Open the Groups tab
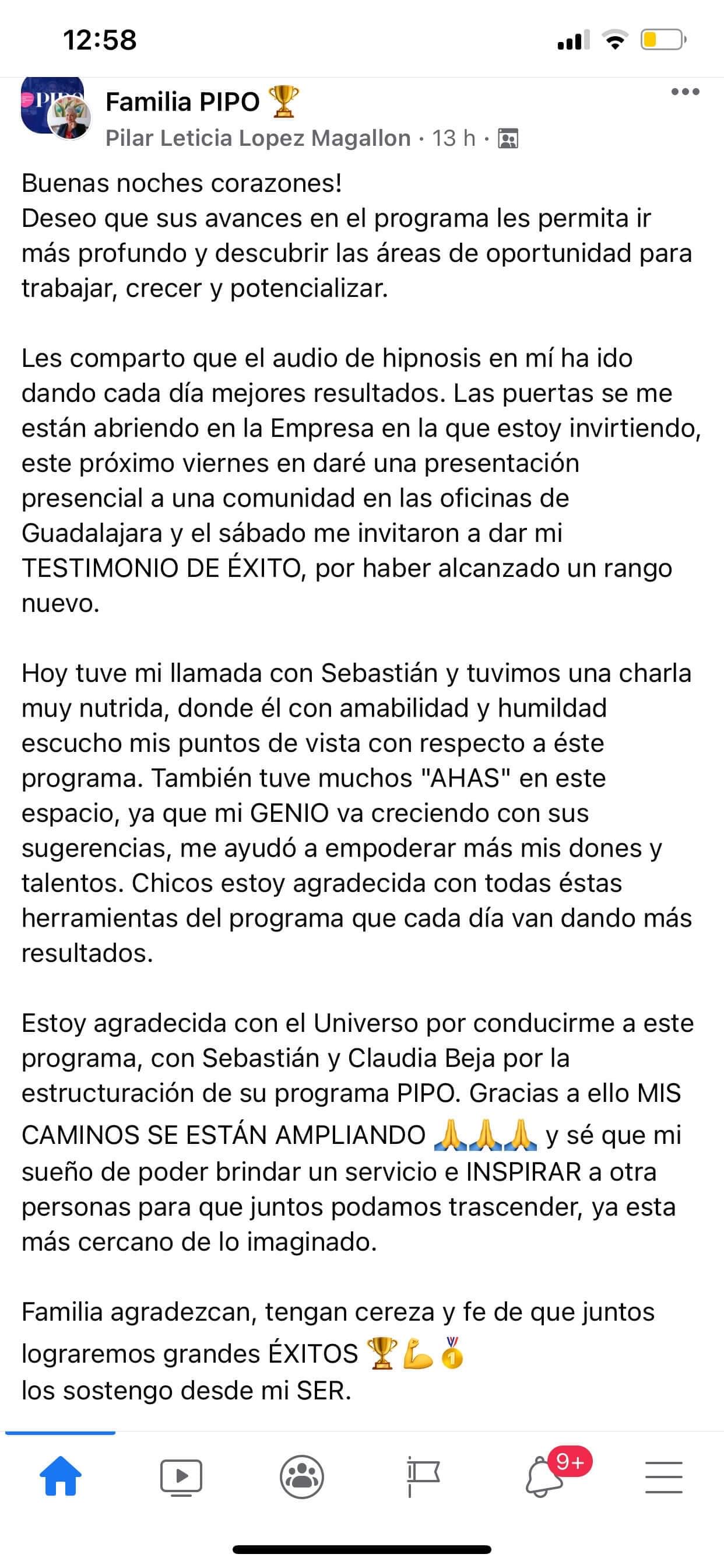The width and height of the screenshot is (724, 1568). [302, 1476]
